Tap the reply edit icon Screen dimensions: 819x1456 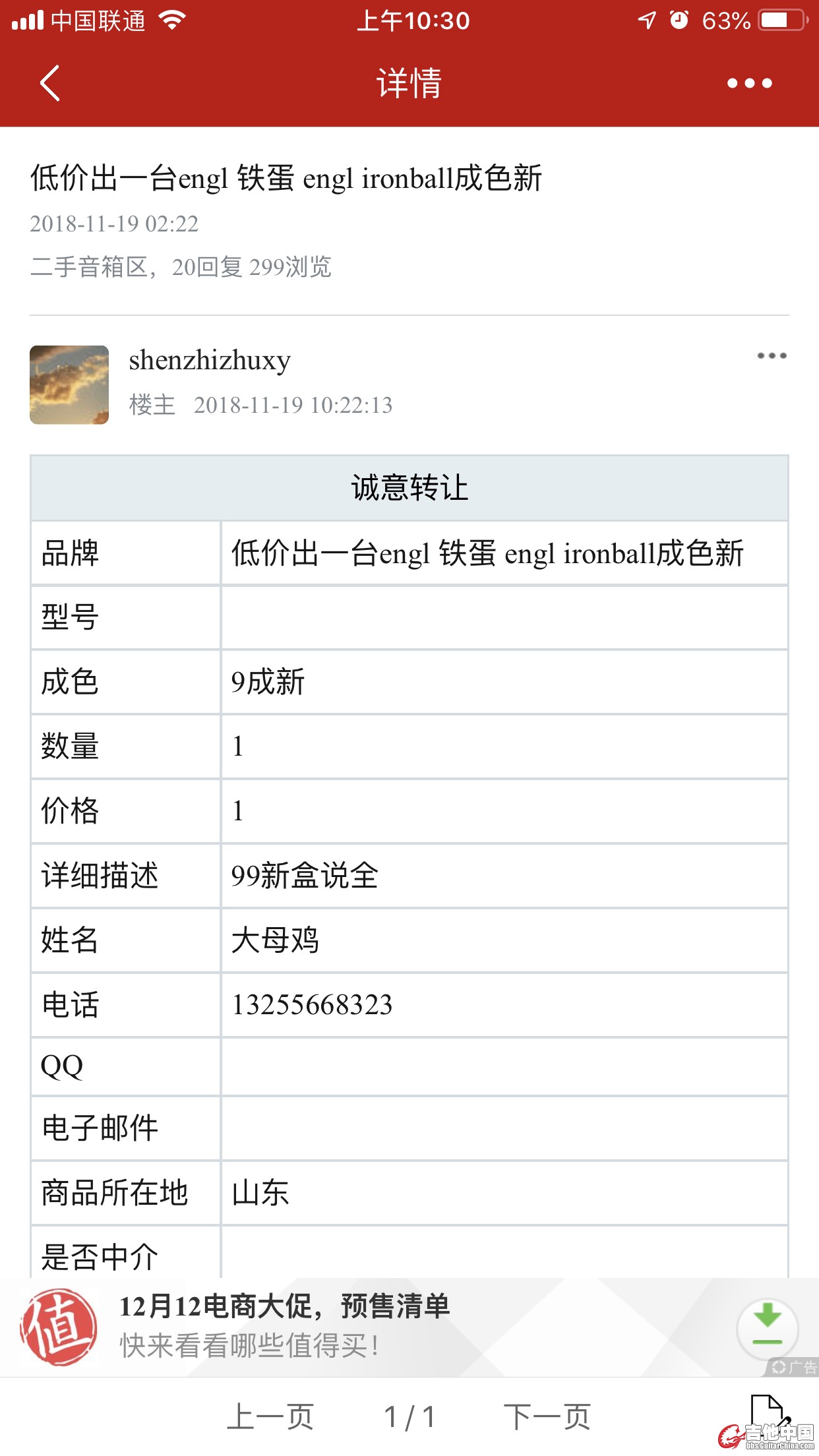pos(768,1412)
